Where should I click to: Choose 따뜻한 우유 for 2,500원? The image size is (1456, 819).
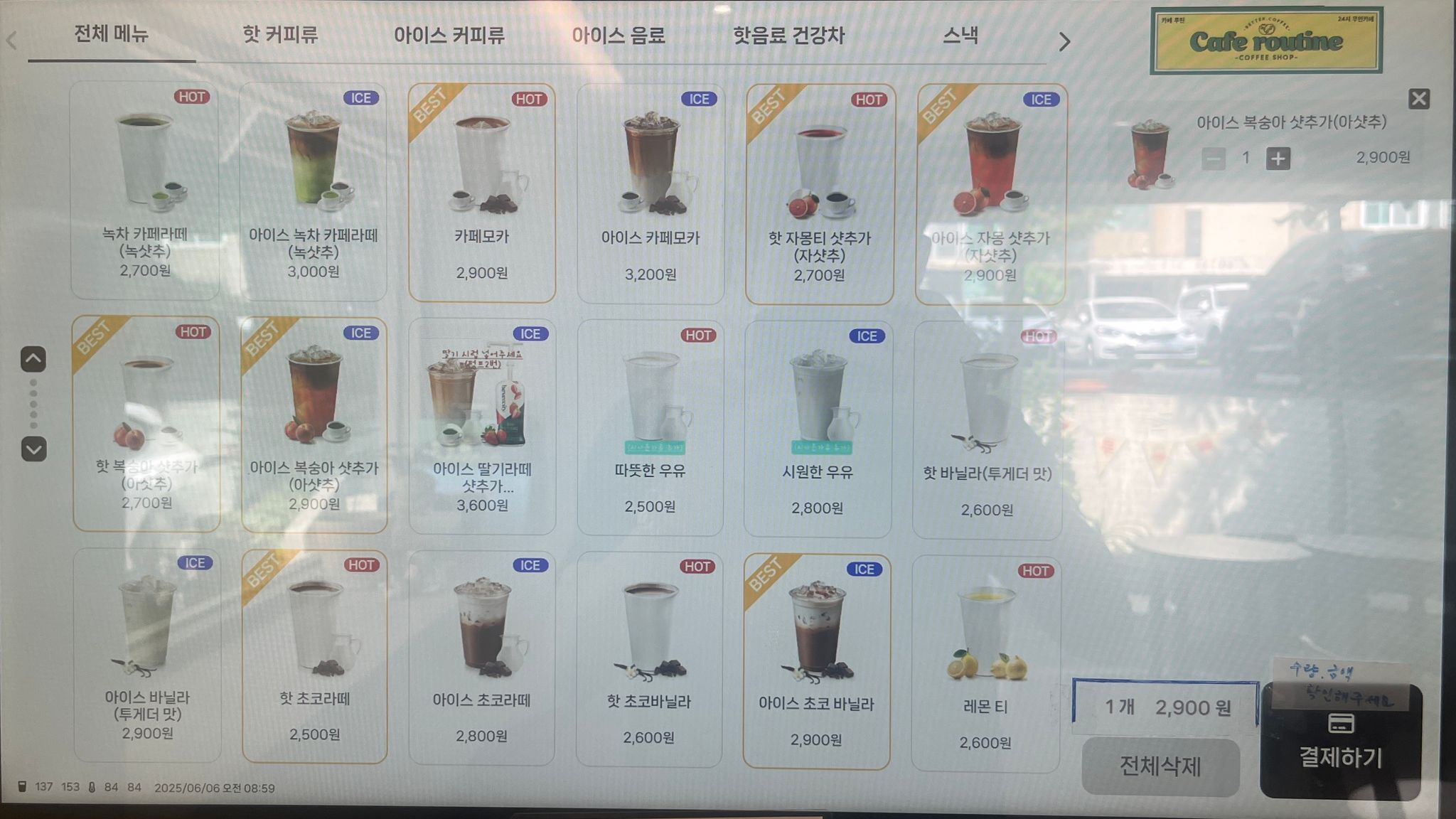pyautogui.click(x=650, y=427)
